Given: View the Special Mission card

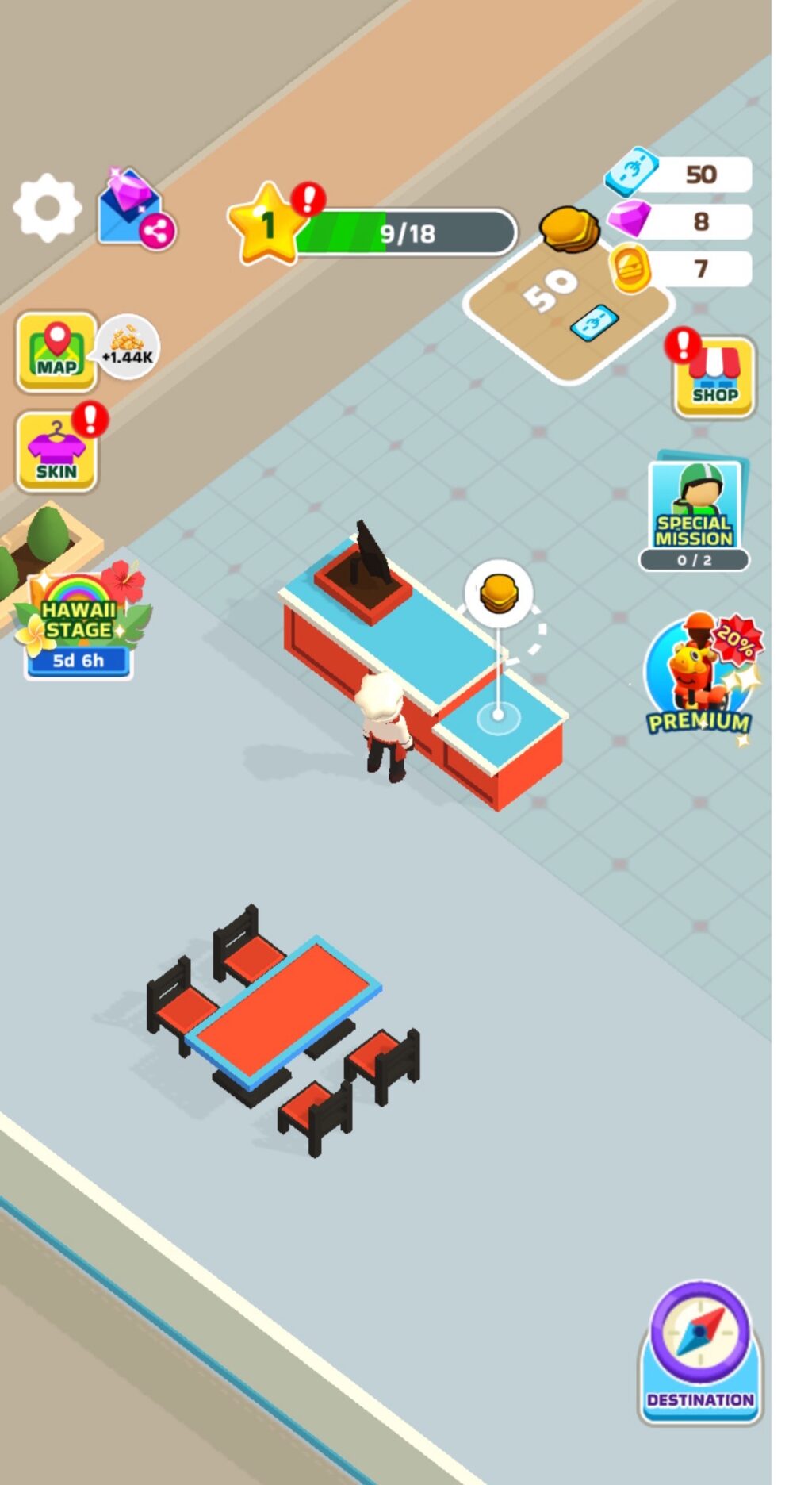Looking at the screenshot, I should [695, 514].
